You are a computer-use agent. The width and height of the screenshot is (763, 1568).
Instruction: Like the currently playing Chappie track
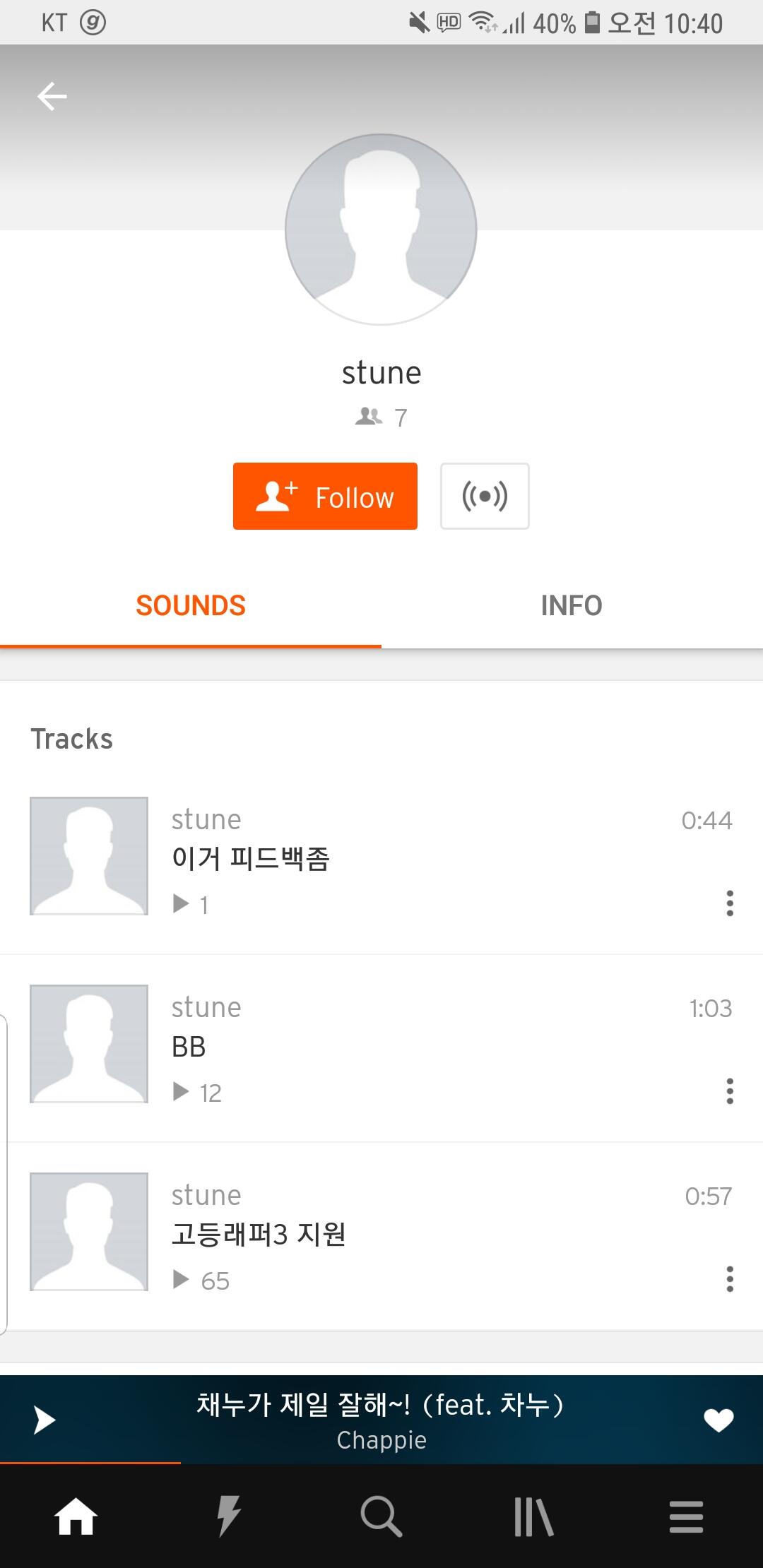click(x=718, y=1420)
